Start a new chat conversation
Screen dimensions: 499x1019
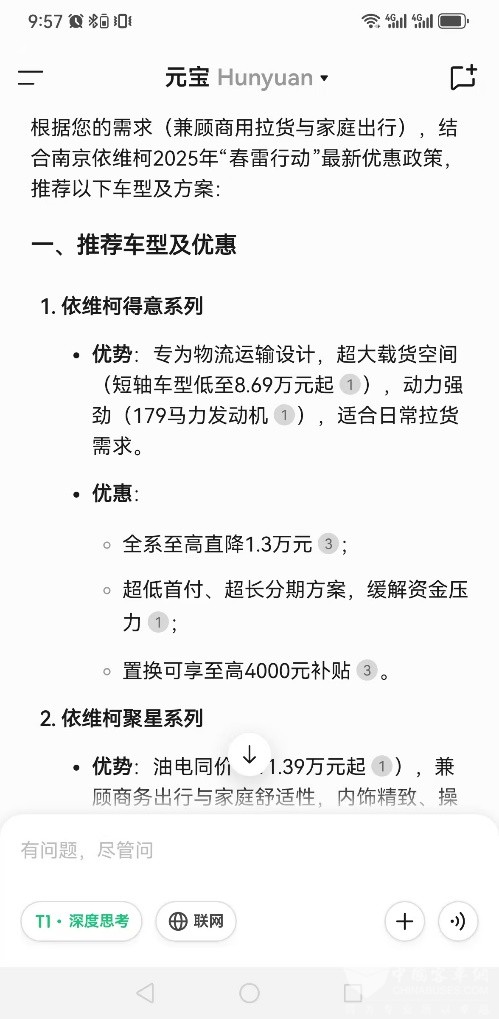point(463,78)
